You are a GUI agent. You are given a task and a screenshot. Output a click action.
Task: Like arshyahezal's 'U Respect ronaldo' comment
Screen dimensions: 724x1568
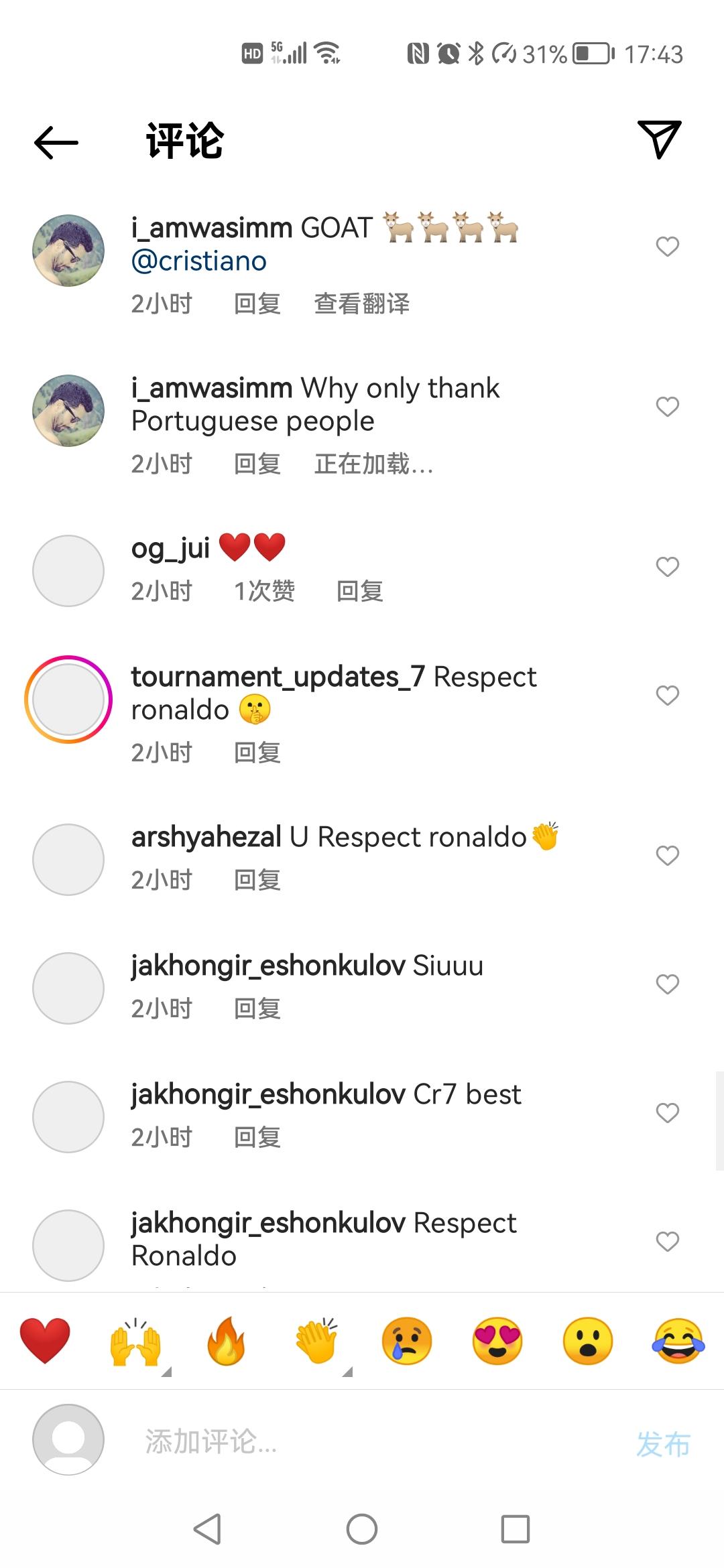(x=667, y=856)
